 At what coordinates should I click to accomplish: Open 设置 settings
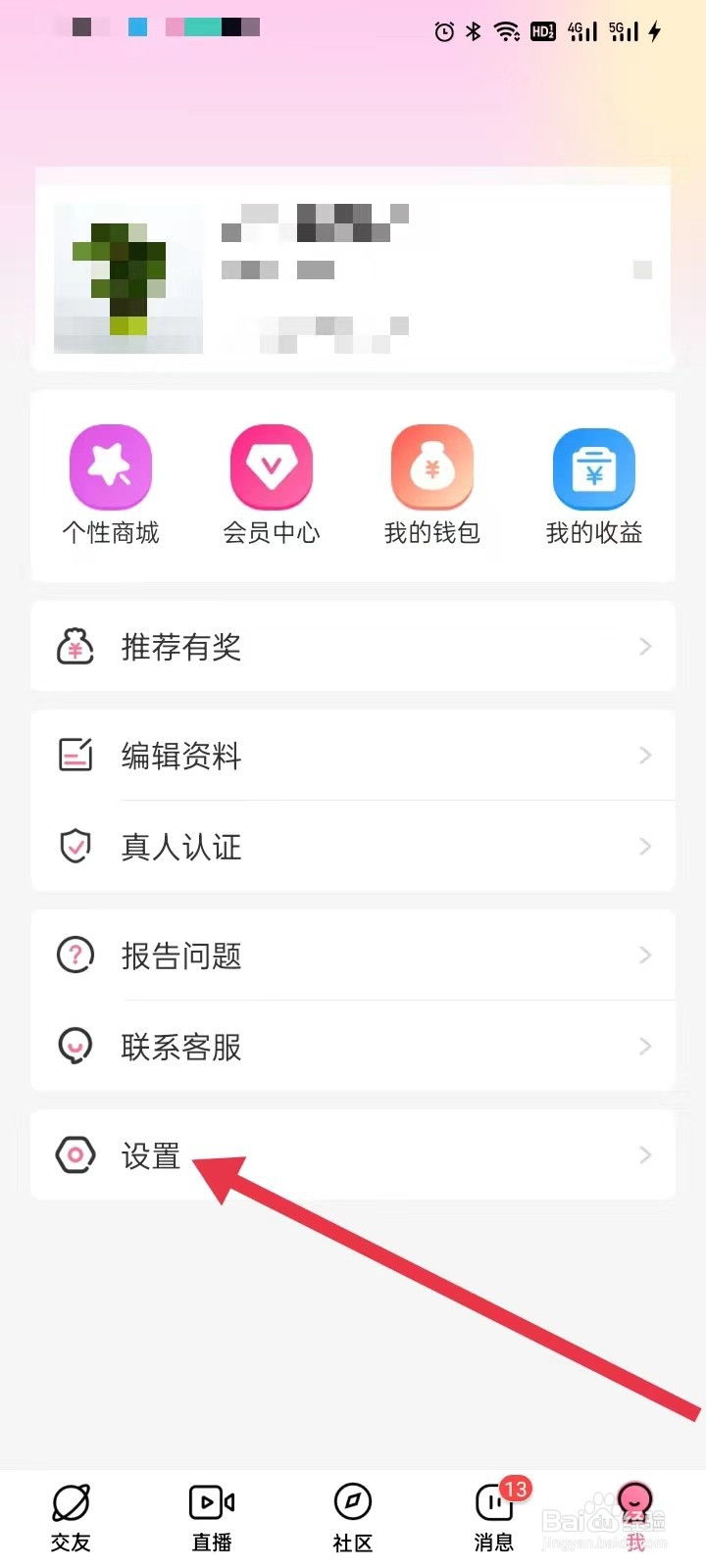[x=353, y=1155]
